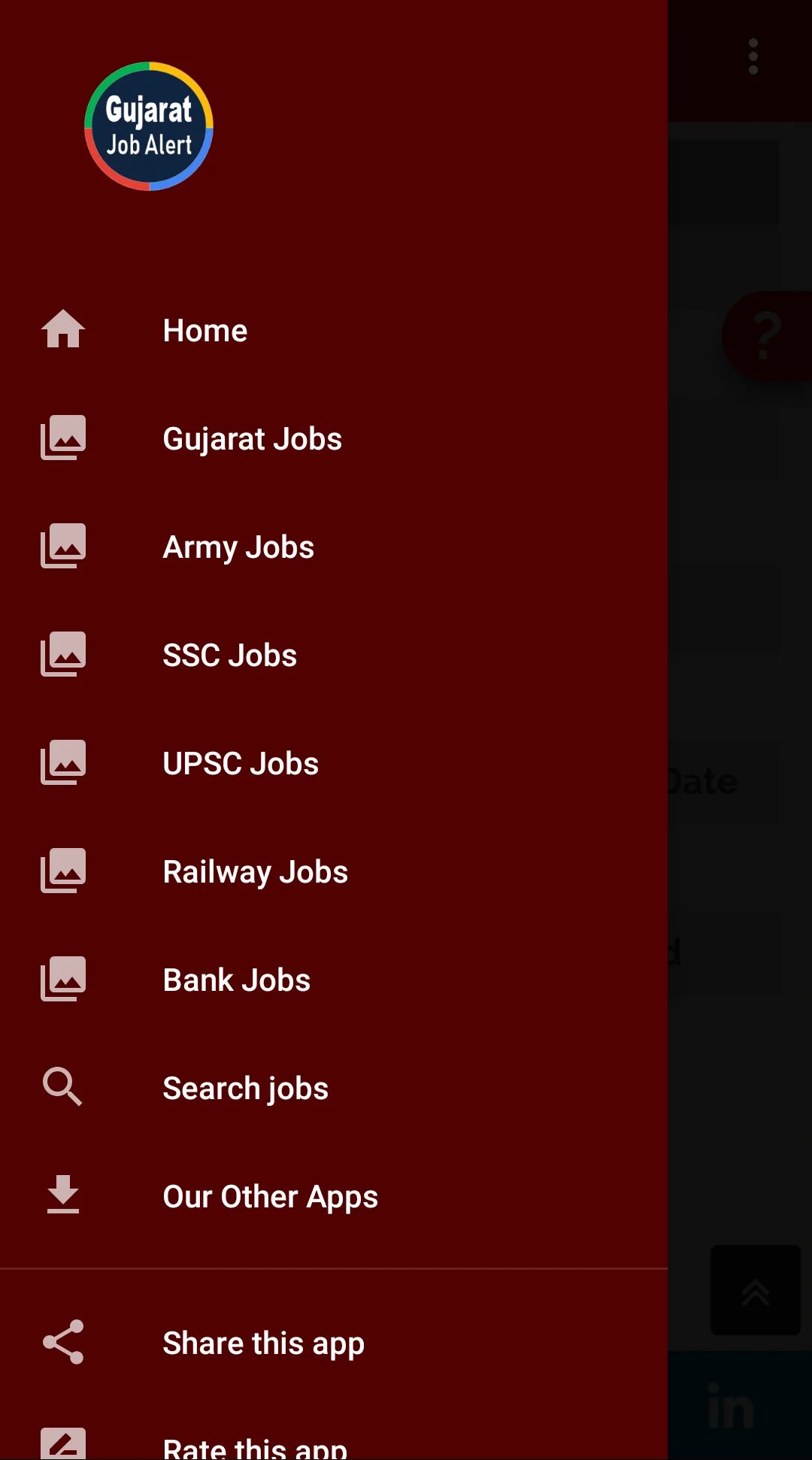Tap the scroll-to-top double chevron button
The image size is (812, 1460).
tap(755, 1291)
